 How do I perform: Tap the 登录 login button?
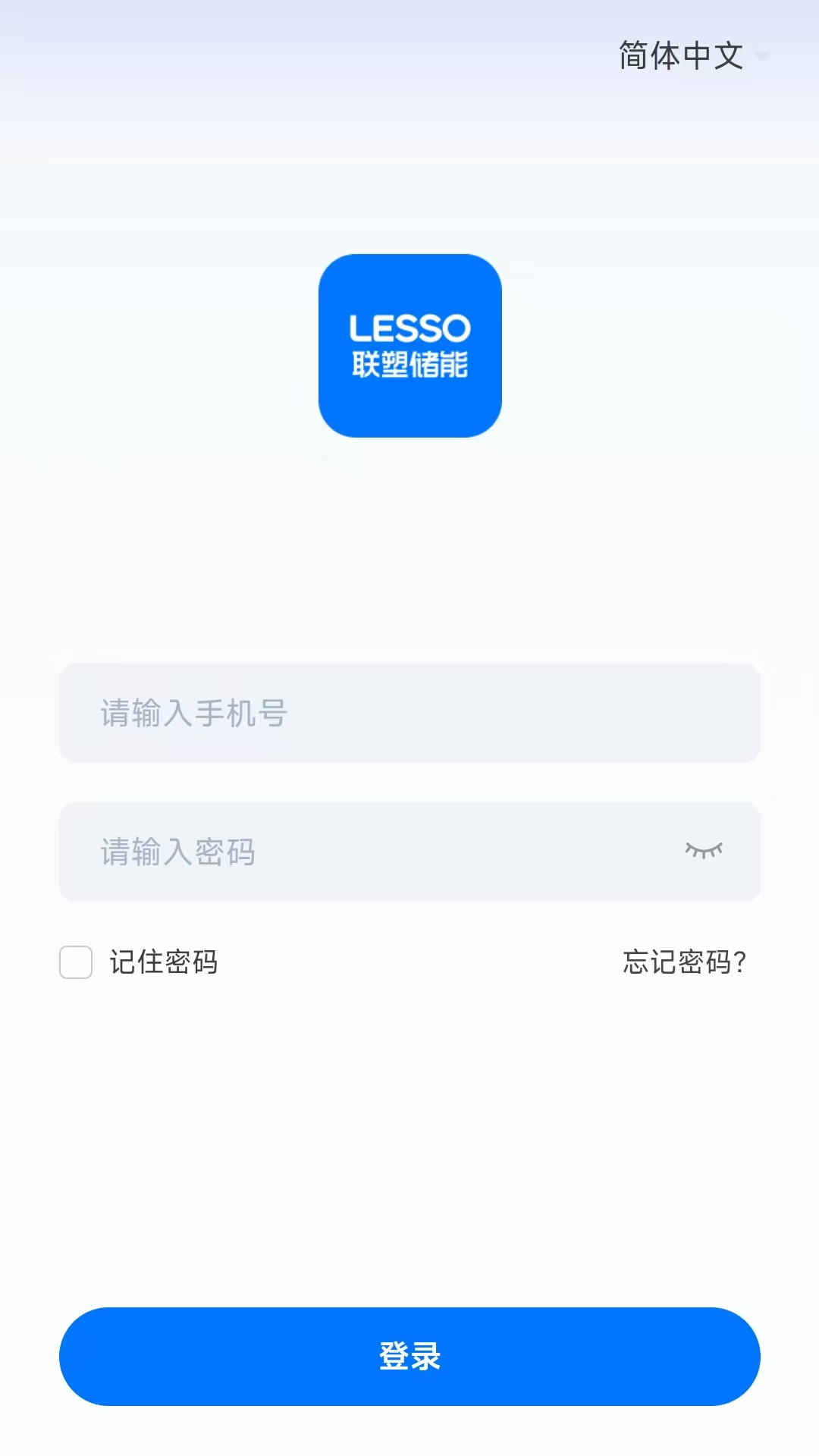(409, 1357)
